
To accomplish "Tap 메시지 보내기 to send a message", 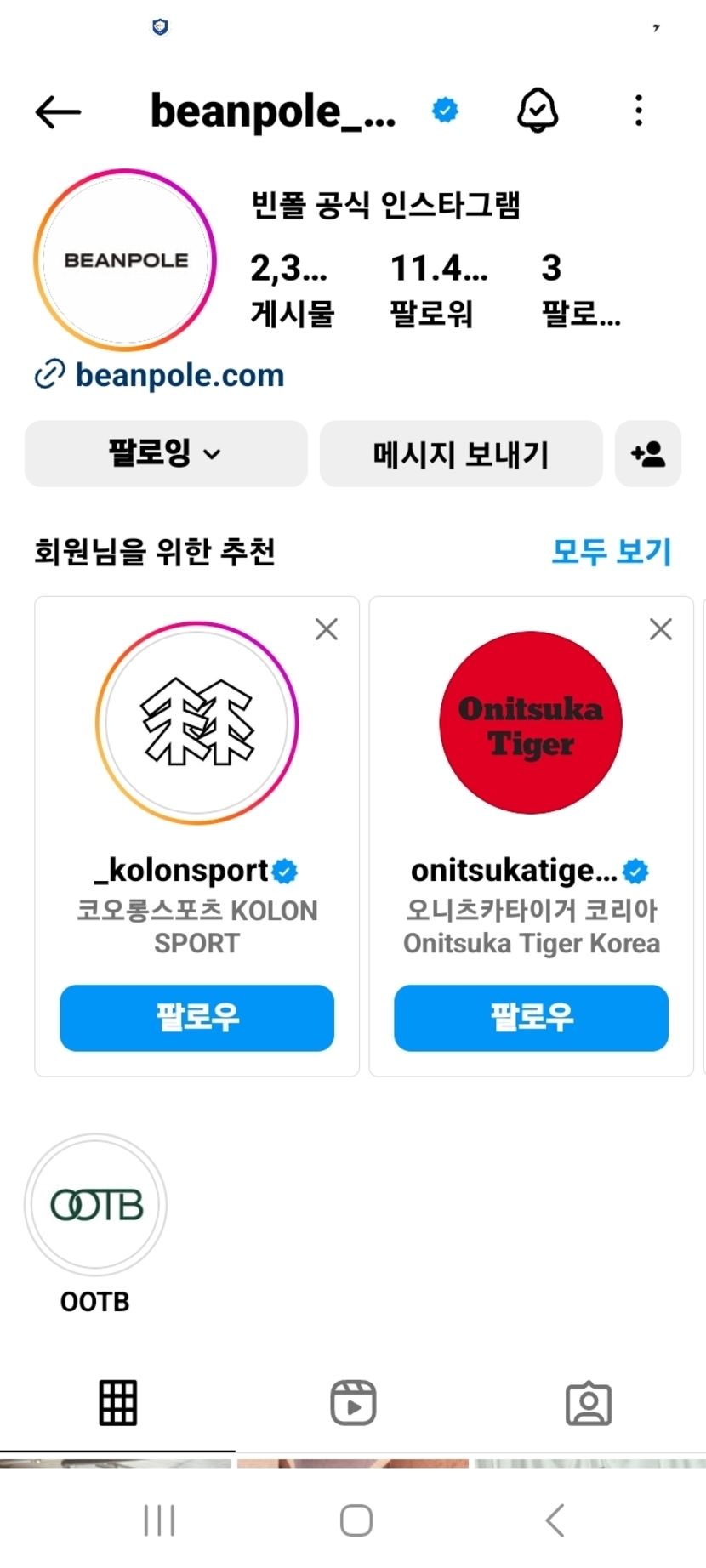I will [460, 453].
